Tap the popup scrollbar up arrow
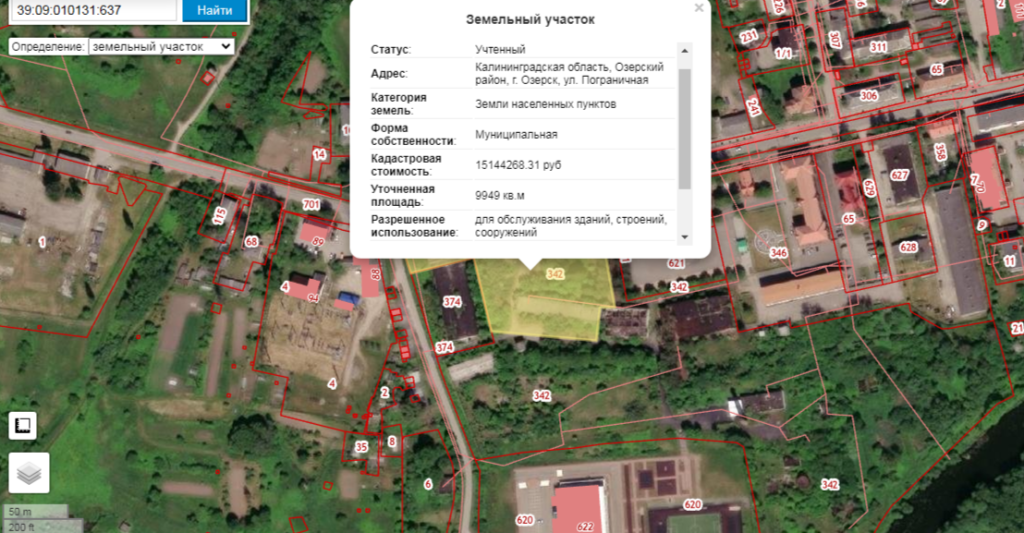Image resolution: width=1024 pixels, height=533 pixels. point(685,49)
